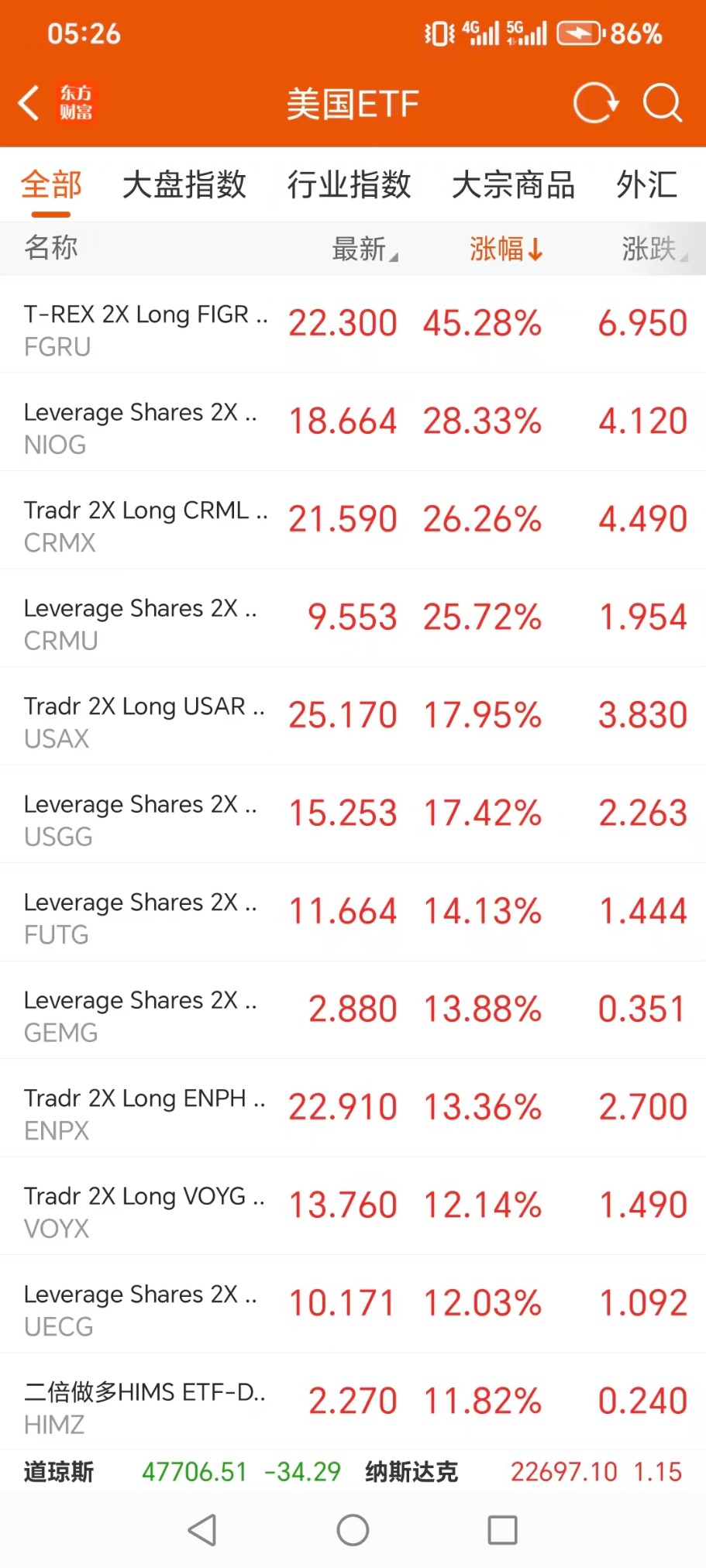This screenshot has width=706, height=1568.
Task: Open the USAX ETF row
Action: click(x=353, y=717)
